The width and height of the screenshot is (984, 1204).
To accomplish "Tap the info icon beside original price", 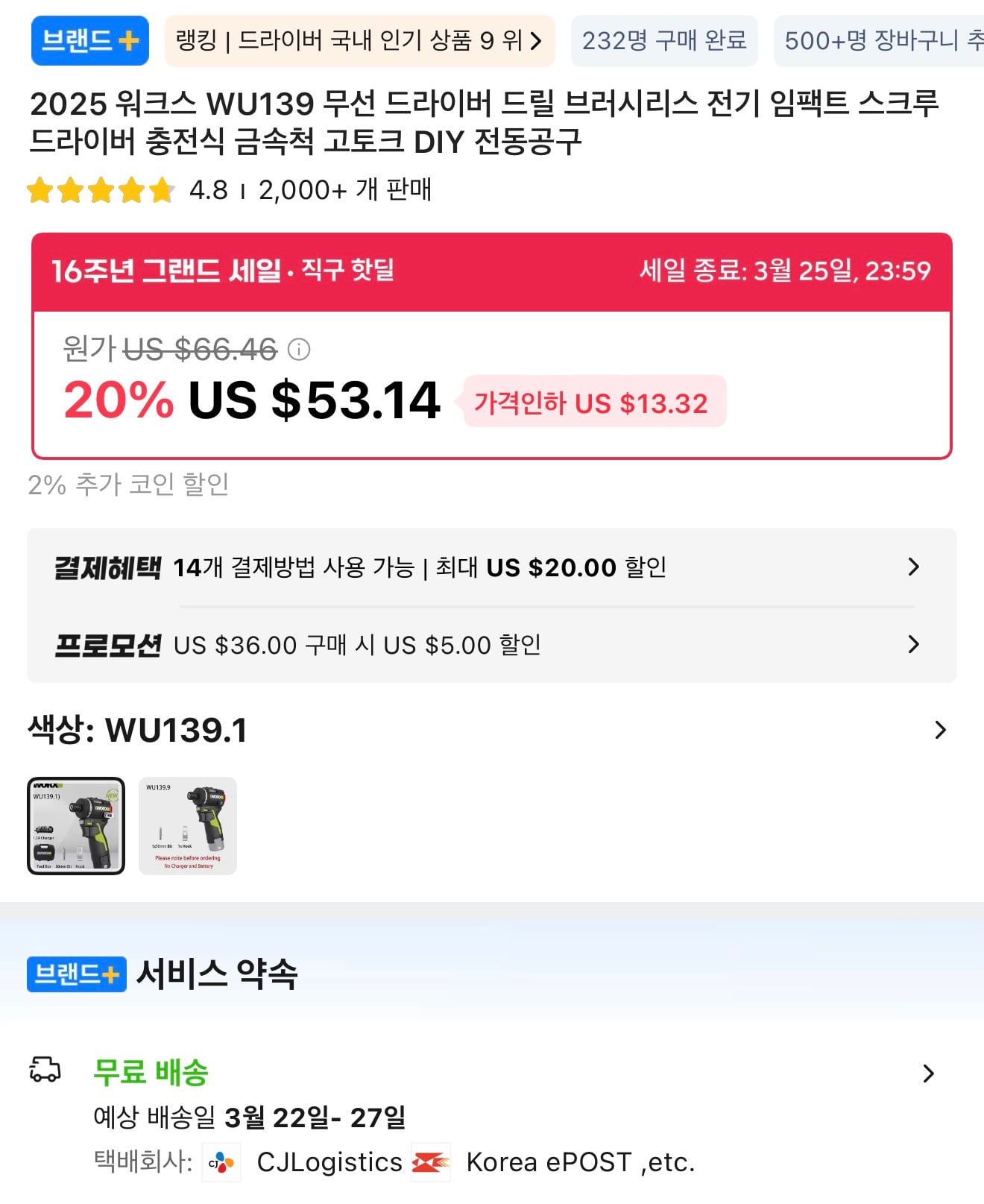I will [x=299, y=349].
